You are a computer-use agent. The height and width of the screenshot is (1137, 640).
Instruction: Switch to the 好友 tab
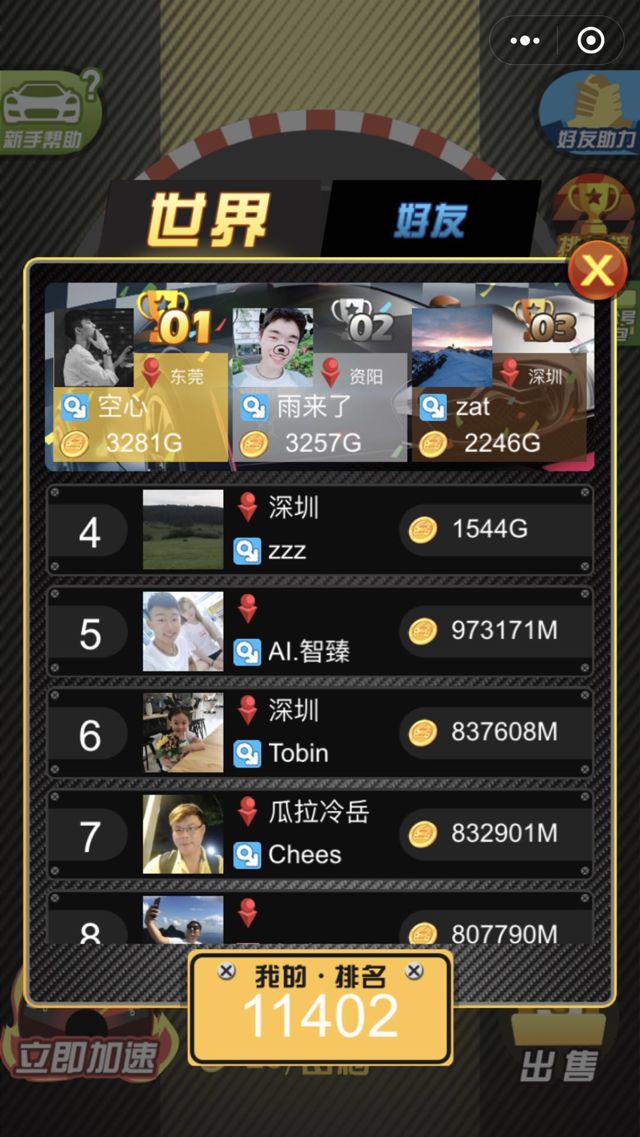(430, 218)
